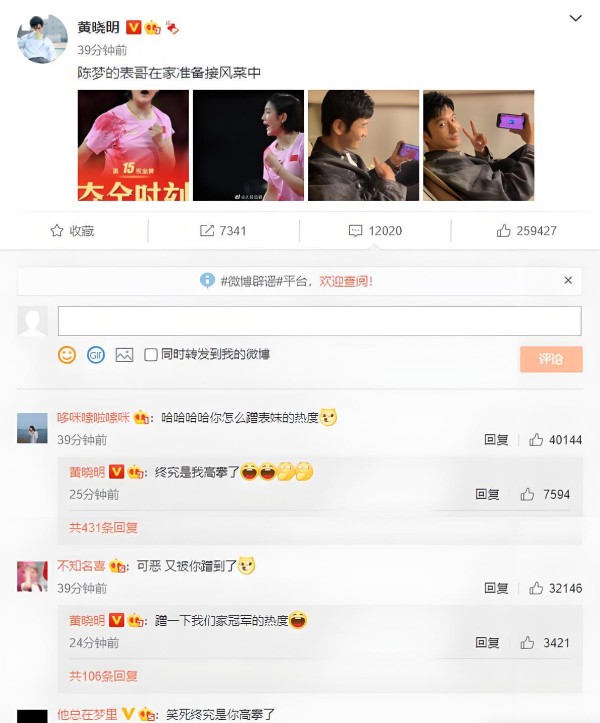Dismiss the 微博辟谣平台 banner
Viewport: 600px width, 723px height.
tap(568, 281)
